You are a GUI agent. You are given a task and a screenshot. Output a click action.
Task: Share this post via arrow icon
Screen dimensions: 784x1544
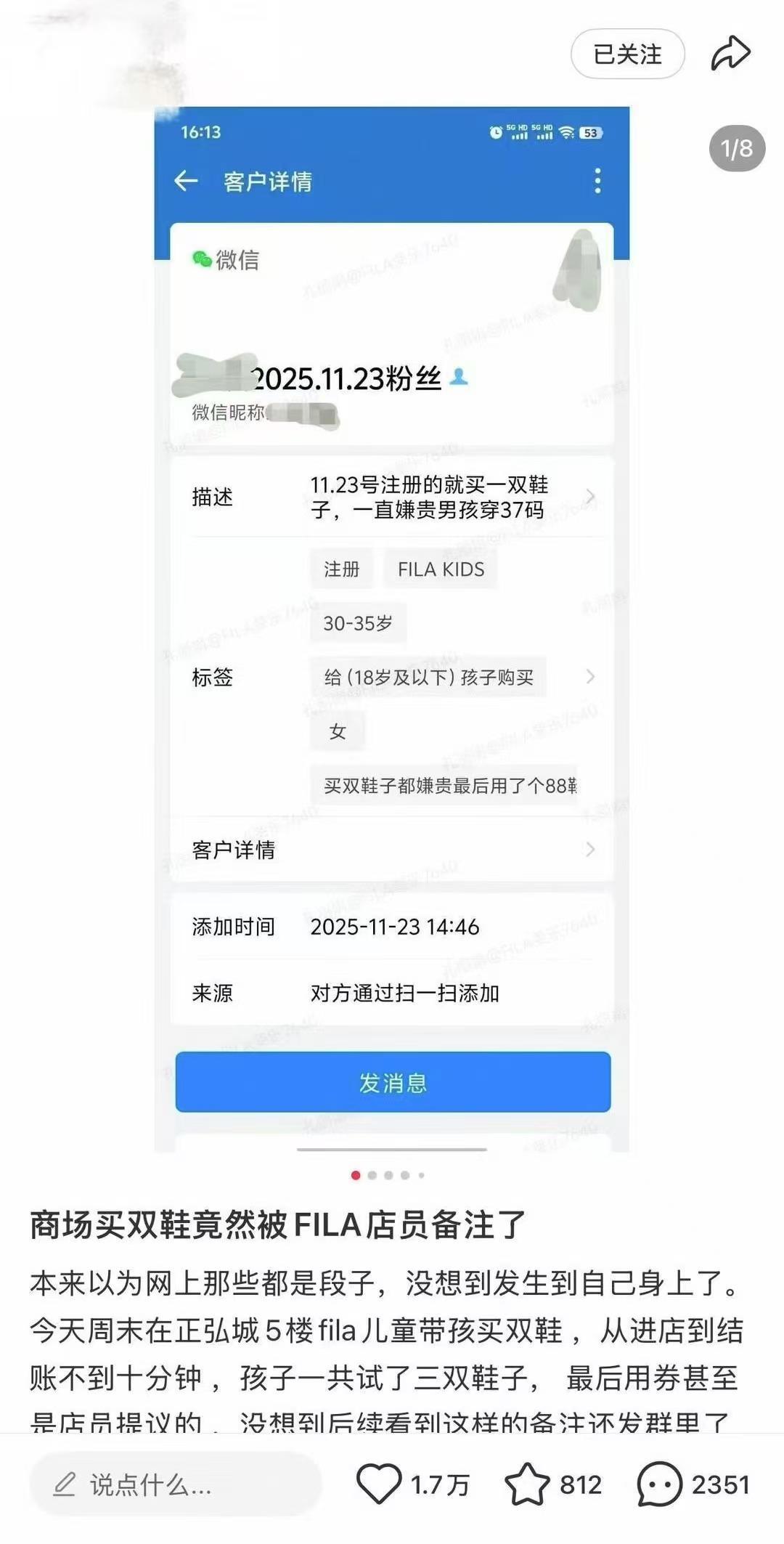point(730,54)
